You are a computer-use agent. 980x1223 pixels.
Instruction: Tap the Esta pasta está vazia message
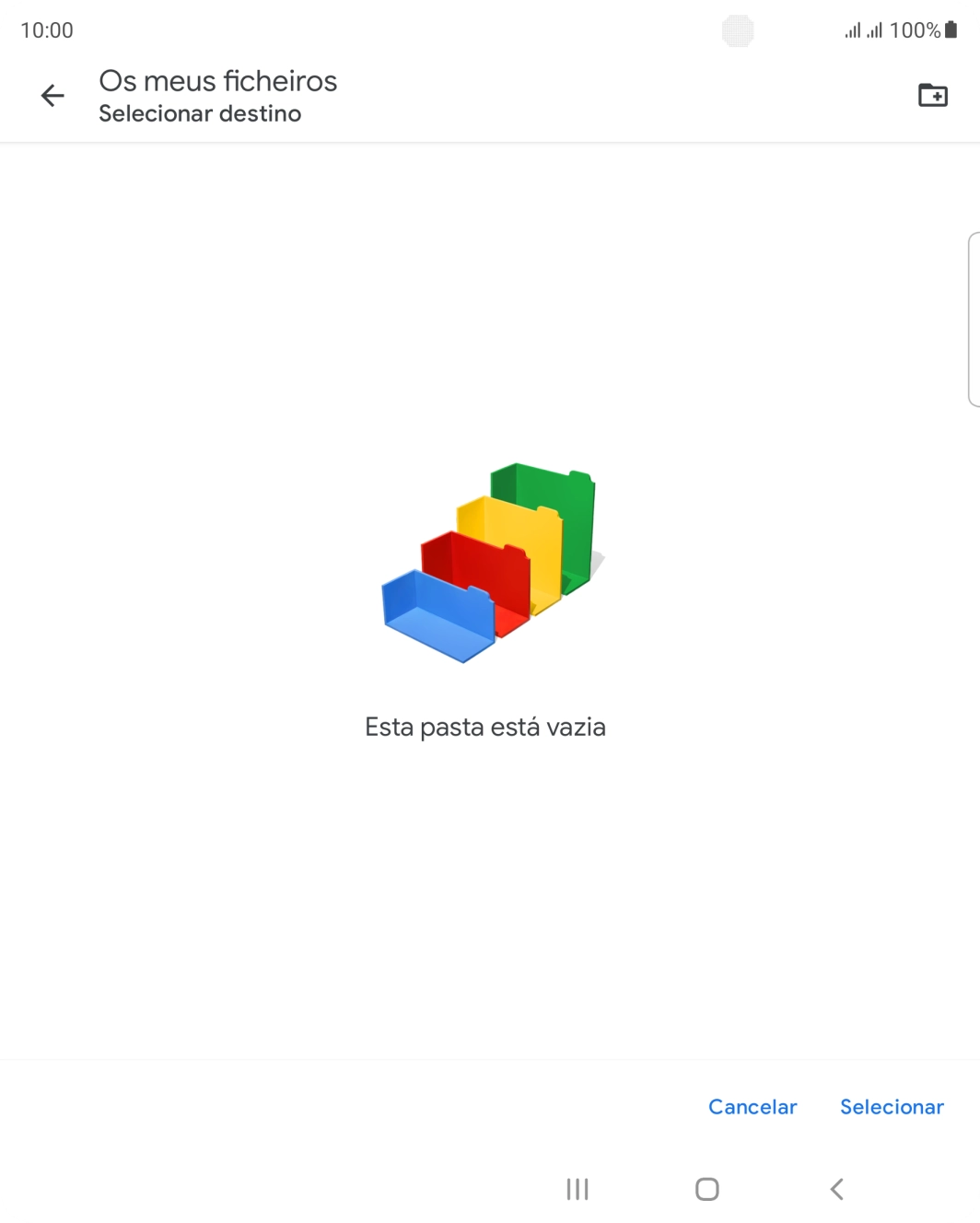(485, 727)
